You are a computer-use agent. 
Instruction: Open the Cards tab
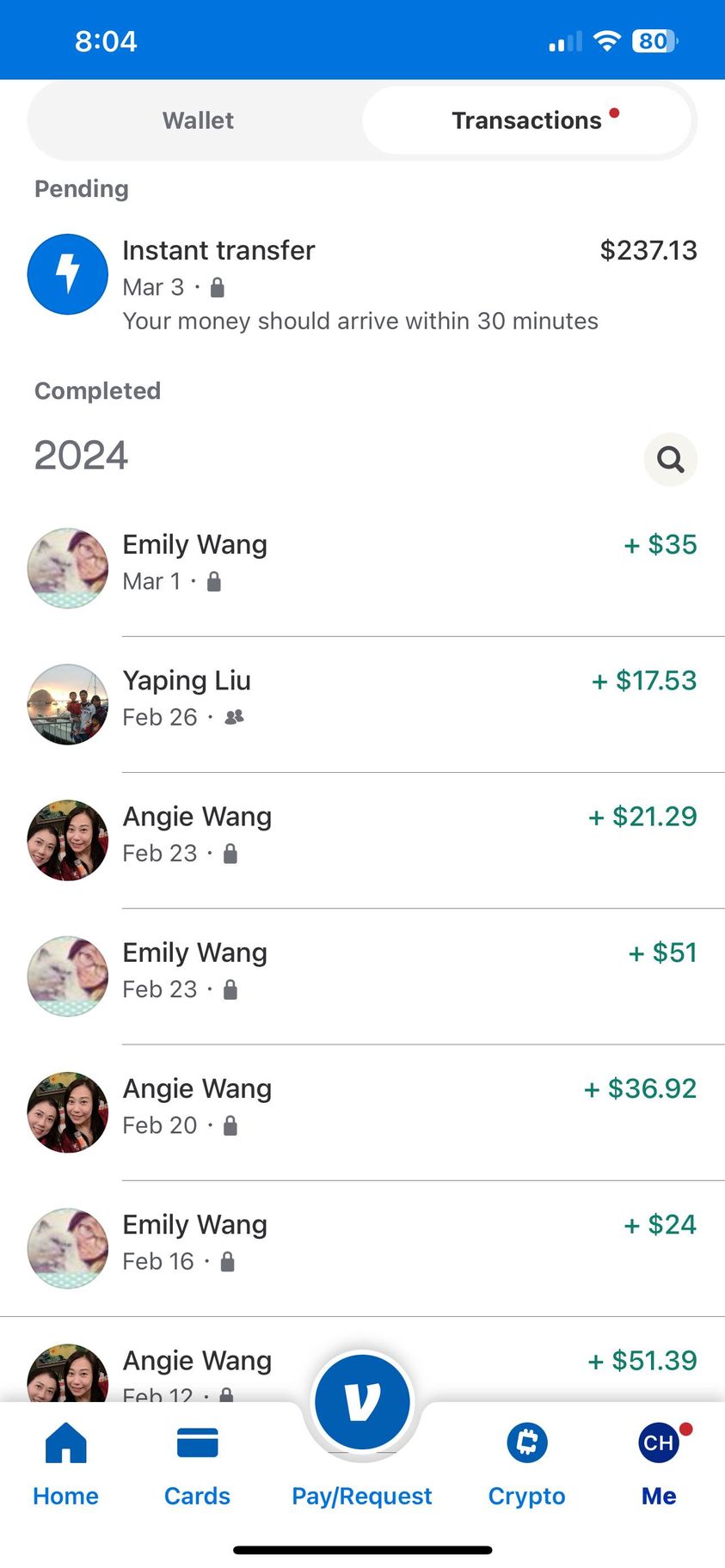click(197, 1461)
